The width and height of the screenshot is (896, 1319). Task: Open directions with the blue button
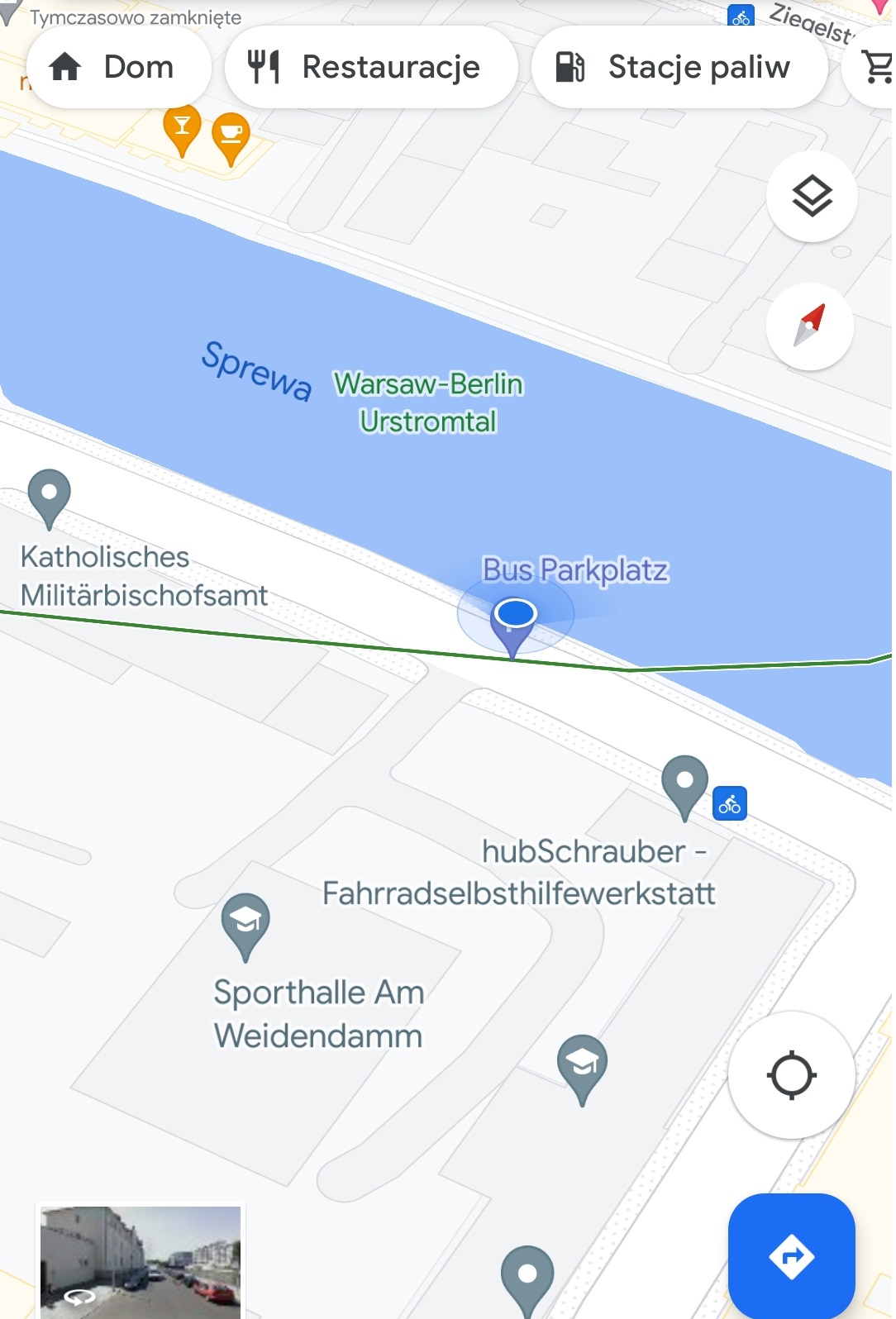pyautogui.click(x=791, y=1255)
